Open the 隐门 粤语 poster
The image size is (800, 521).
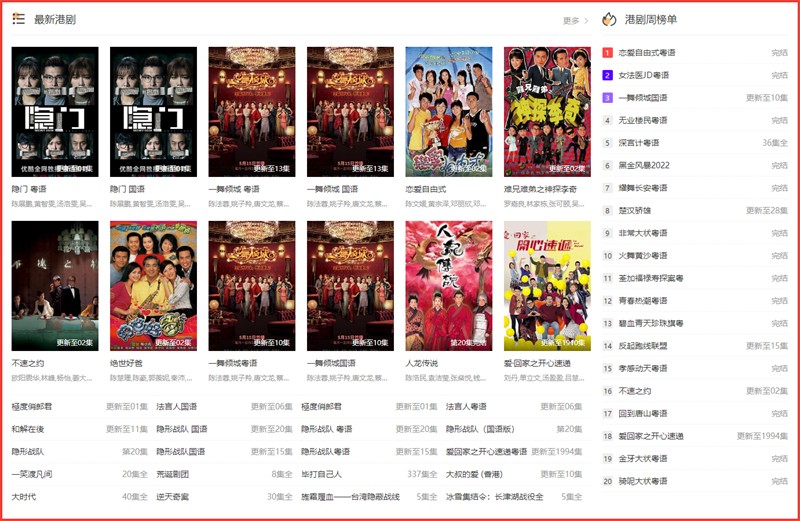click(55, 112)
